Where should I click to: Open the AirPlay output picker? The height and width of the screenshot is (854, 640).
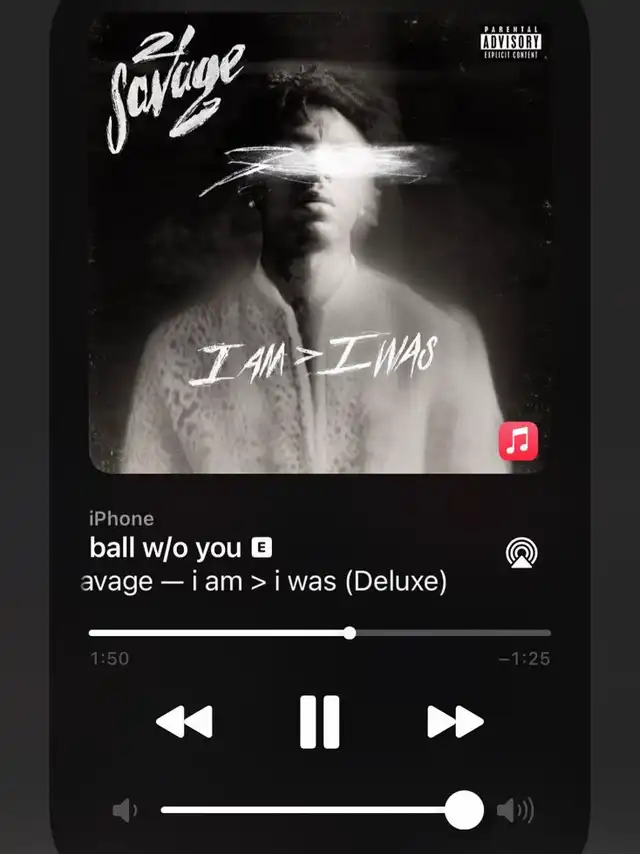click(x=521, y=553)
